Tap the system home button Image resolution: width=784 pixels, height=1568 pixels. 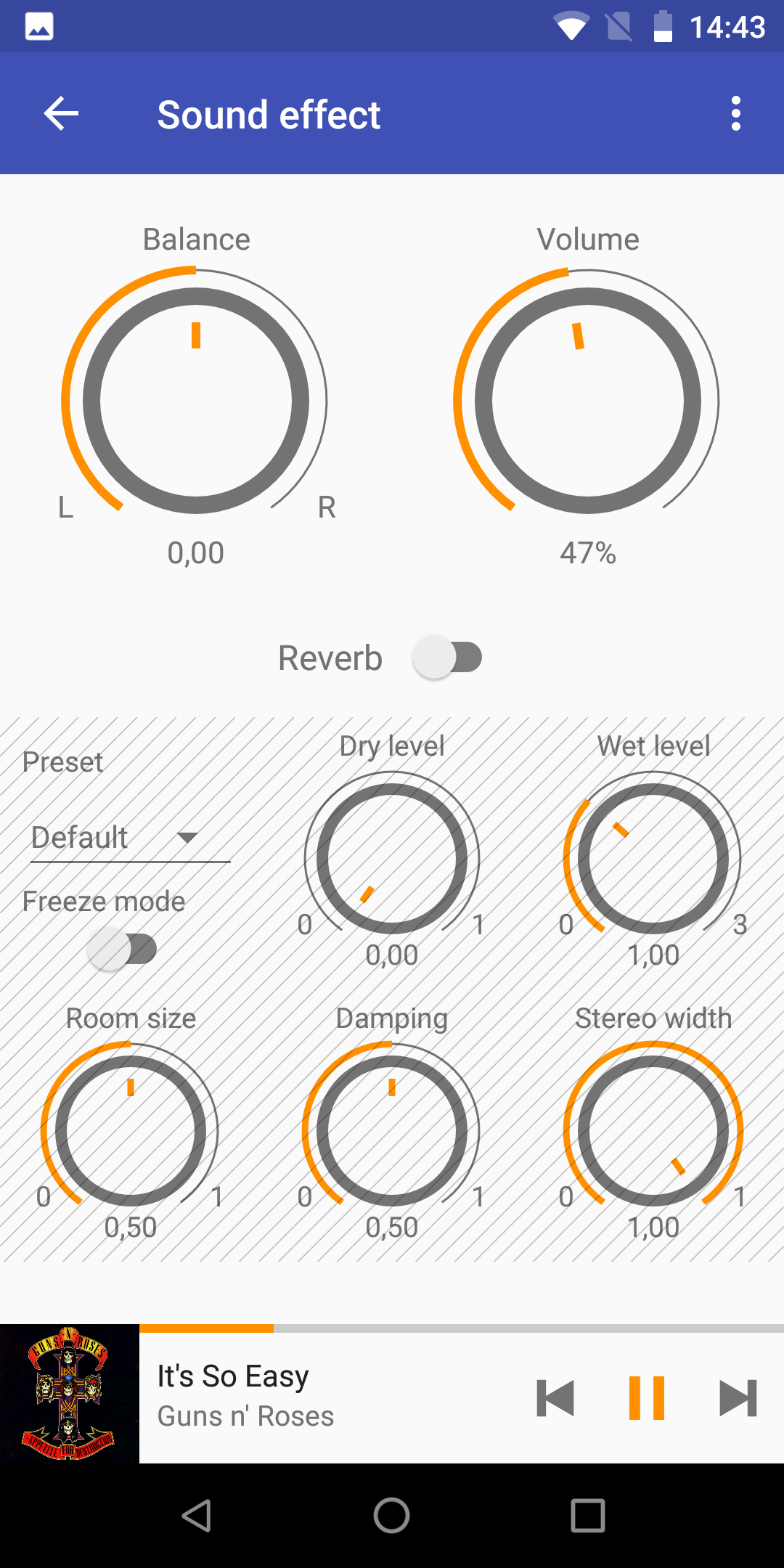pyautogui.click(x=392, y=1516)
